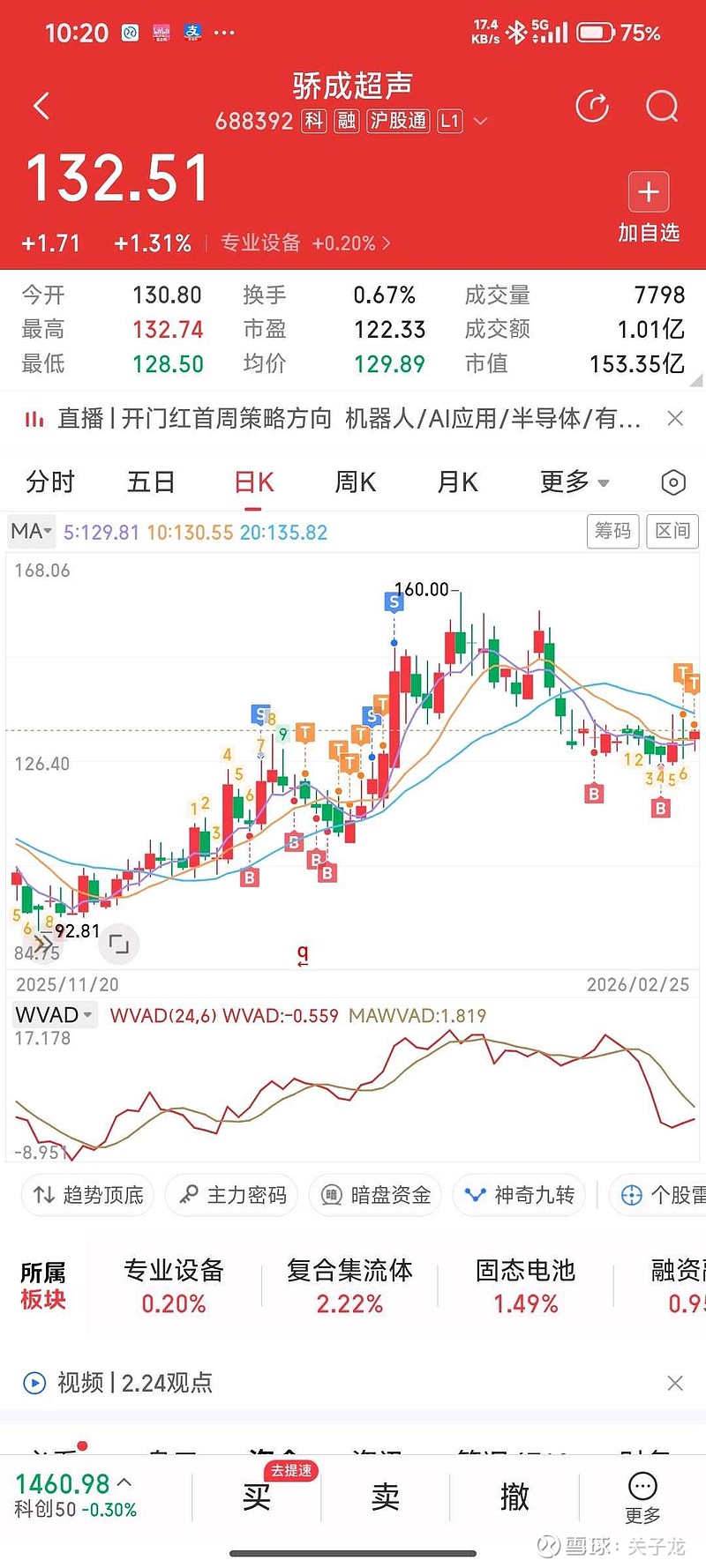Image resolution: width=706 pixels, height=1568 pixels.
Task: Switch to the 分时 intraday tab
Action: [49, 482]
